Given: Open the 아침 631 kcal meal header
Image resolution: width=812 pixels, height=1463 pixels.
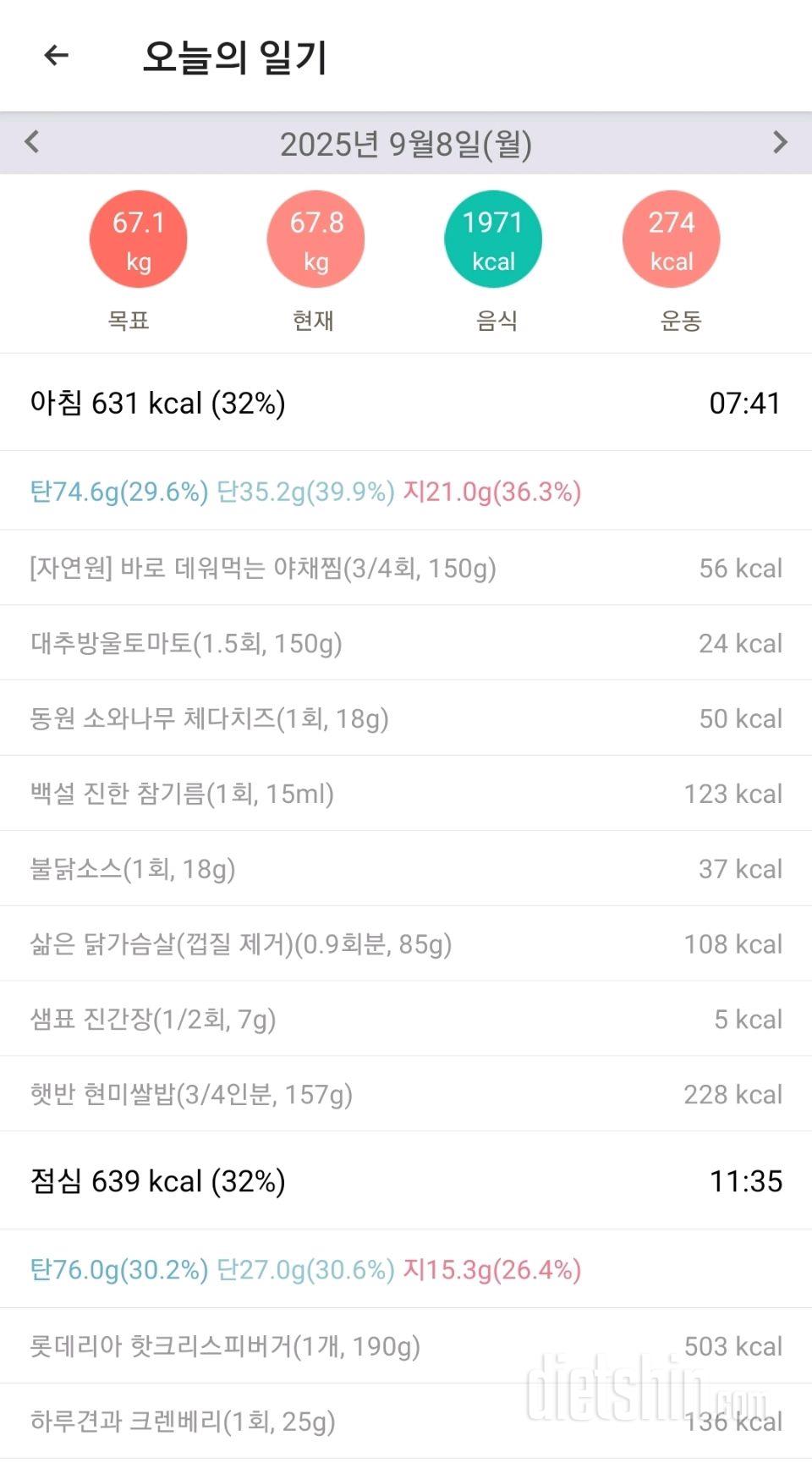Looking at the screenshot, I should 406,403.
